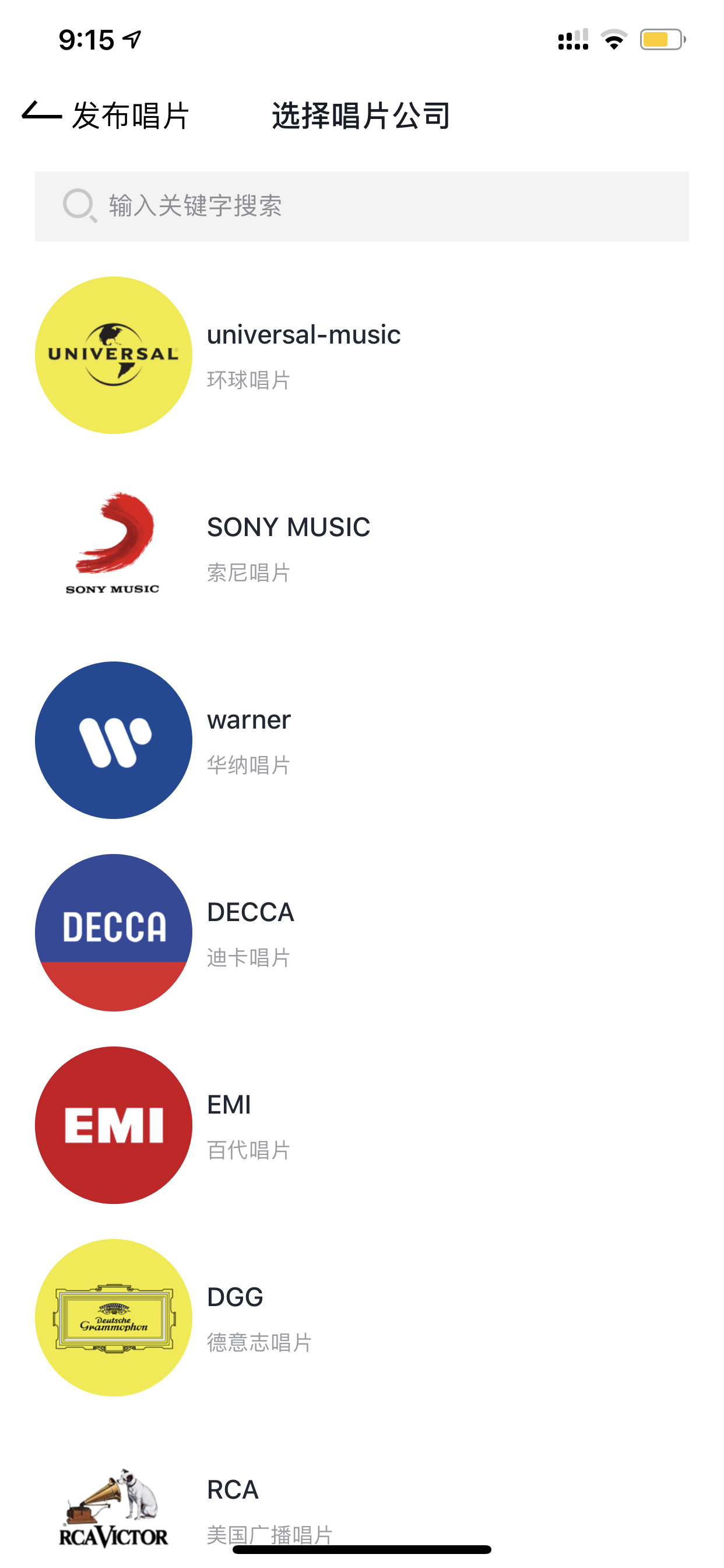Go back to 发布唱片 page
Image resolution: width=724 pixels, height=1568 pixels.
tap(106, 115)
